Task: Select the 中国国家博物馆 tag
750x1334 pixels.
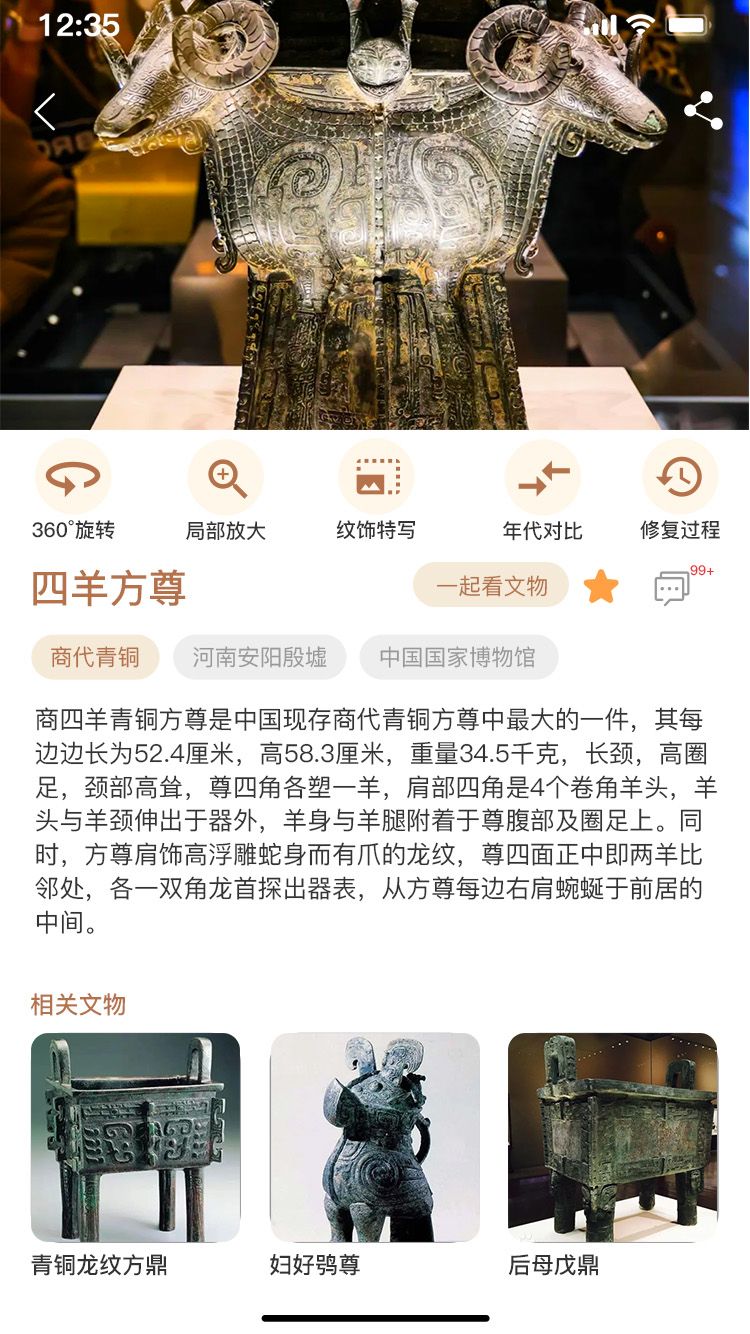Action: tap(458, 657)
